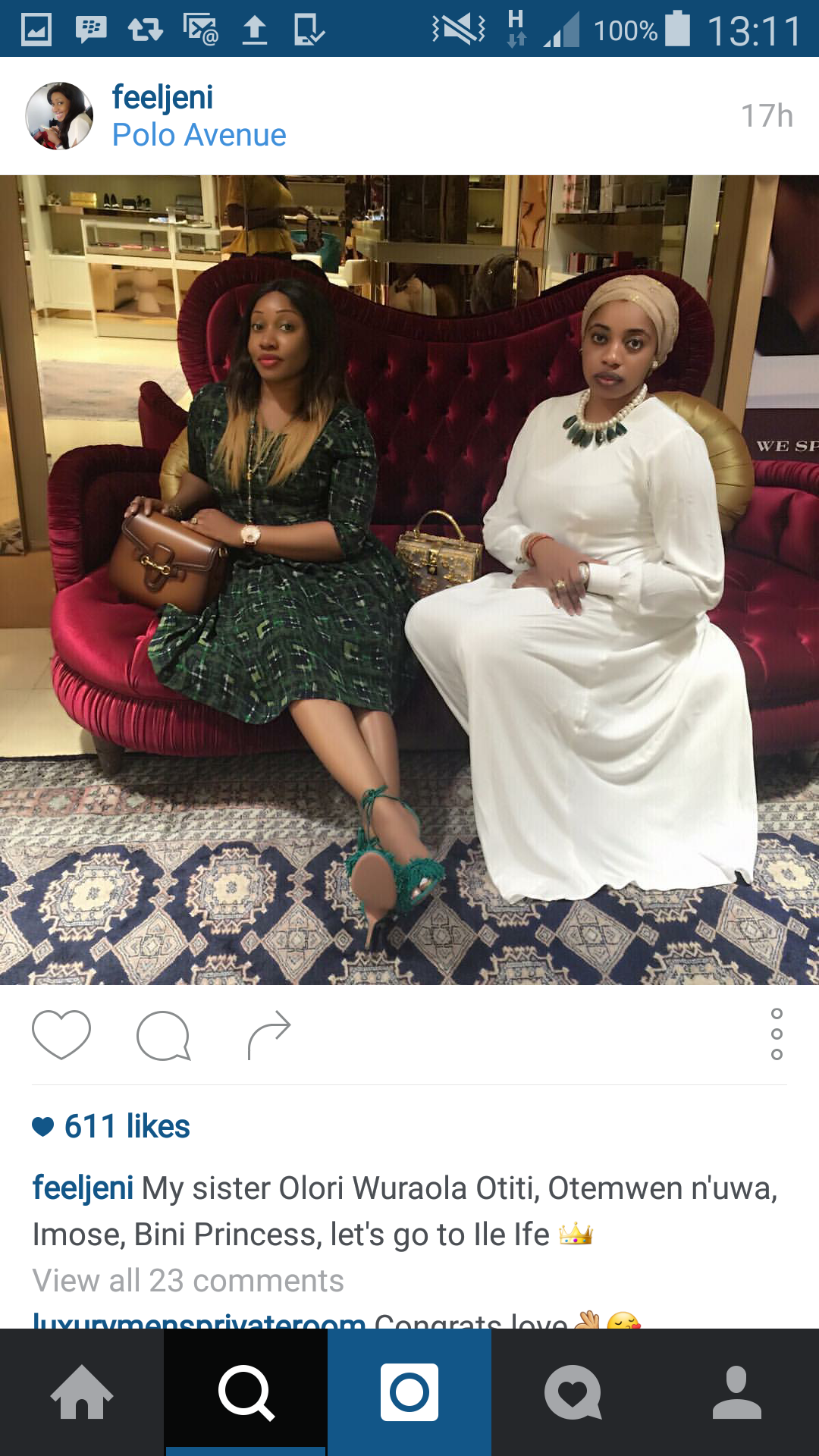The image size is (819, 1456).
Task: Go to the Home feed tab
Action: (82, 1392)
